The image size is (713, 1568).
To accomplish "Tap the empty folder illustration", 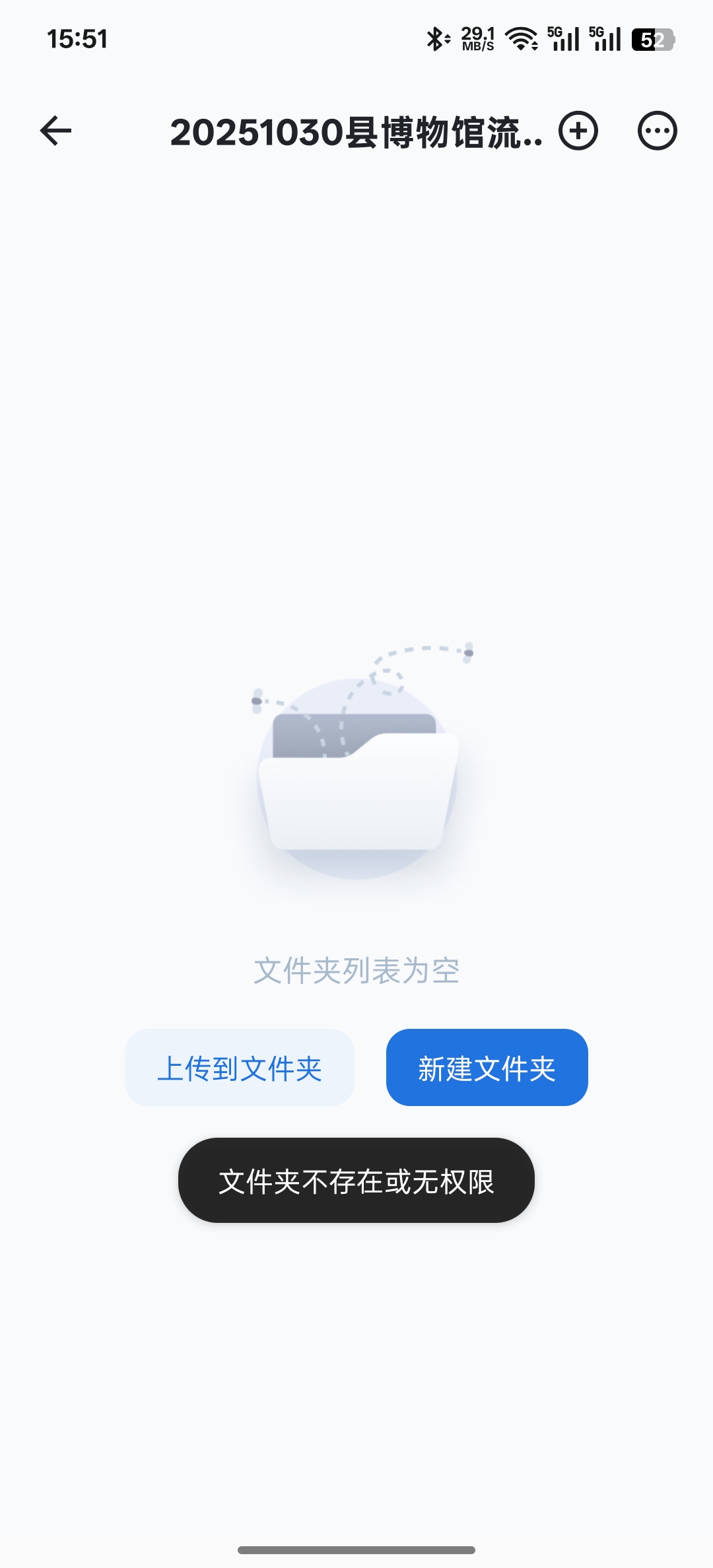I will click(360, 779).
